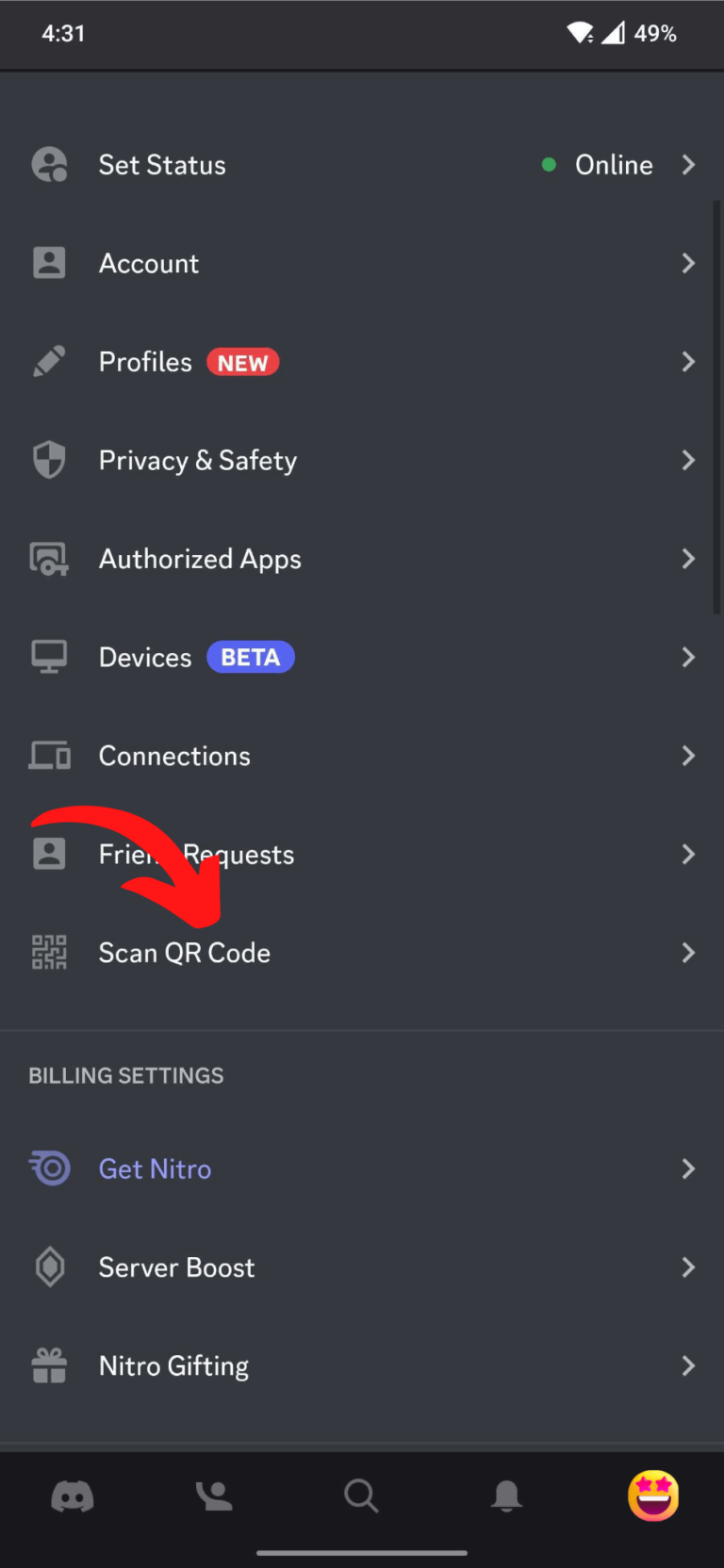Tap the Discord home icon

tap(73, 1495)
